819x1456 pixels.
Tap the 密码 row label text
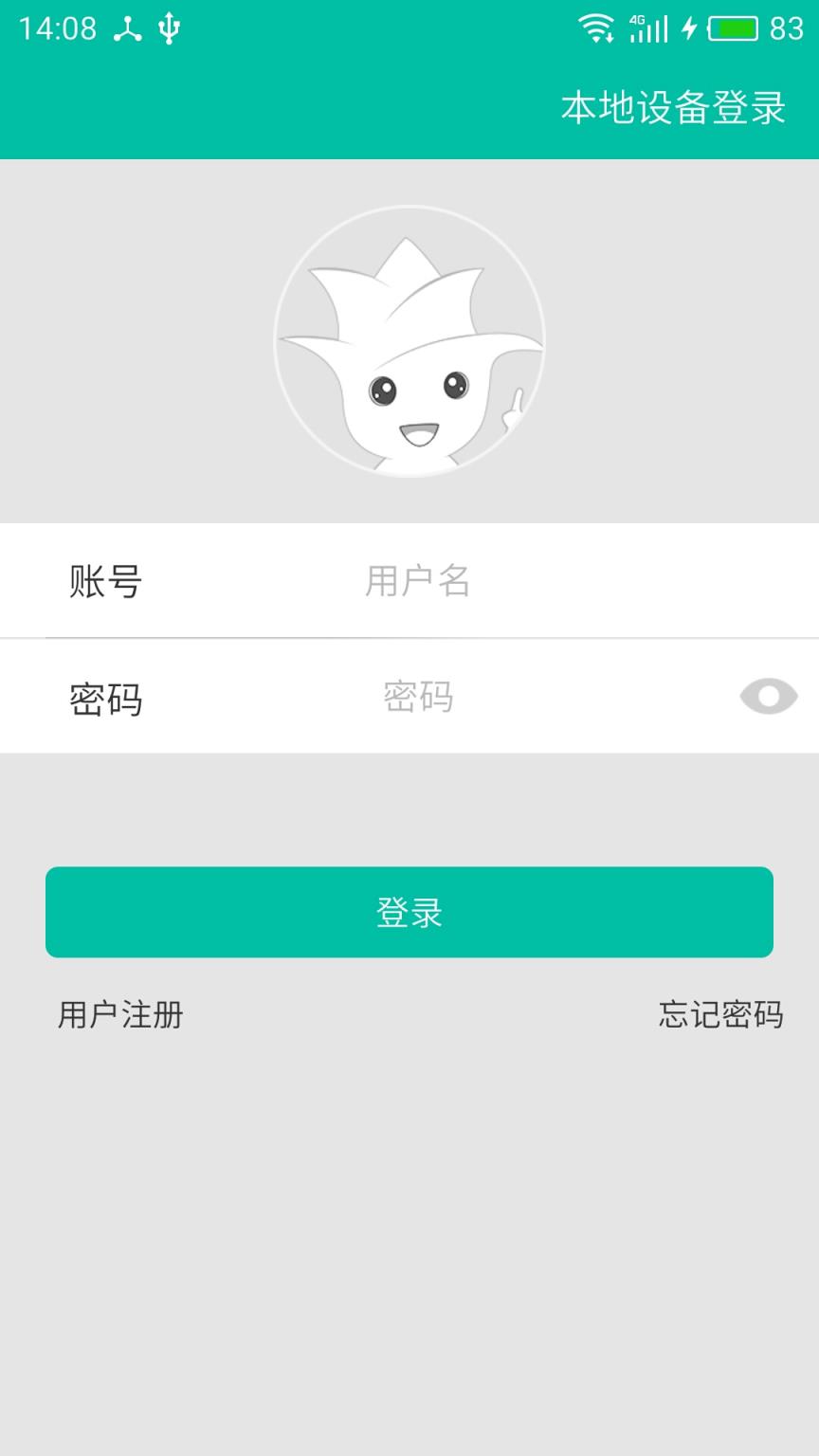(104, 698)
